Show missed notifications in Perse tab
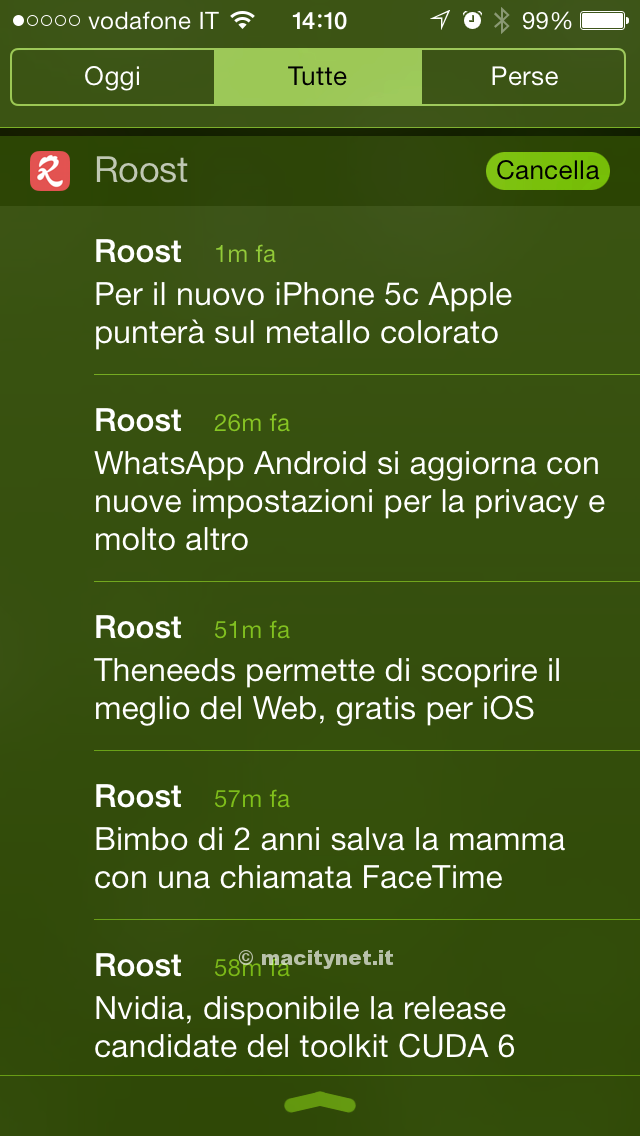 [524, 77]
